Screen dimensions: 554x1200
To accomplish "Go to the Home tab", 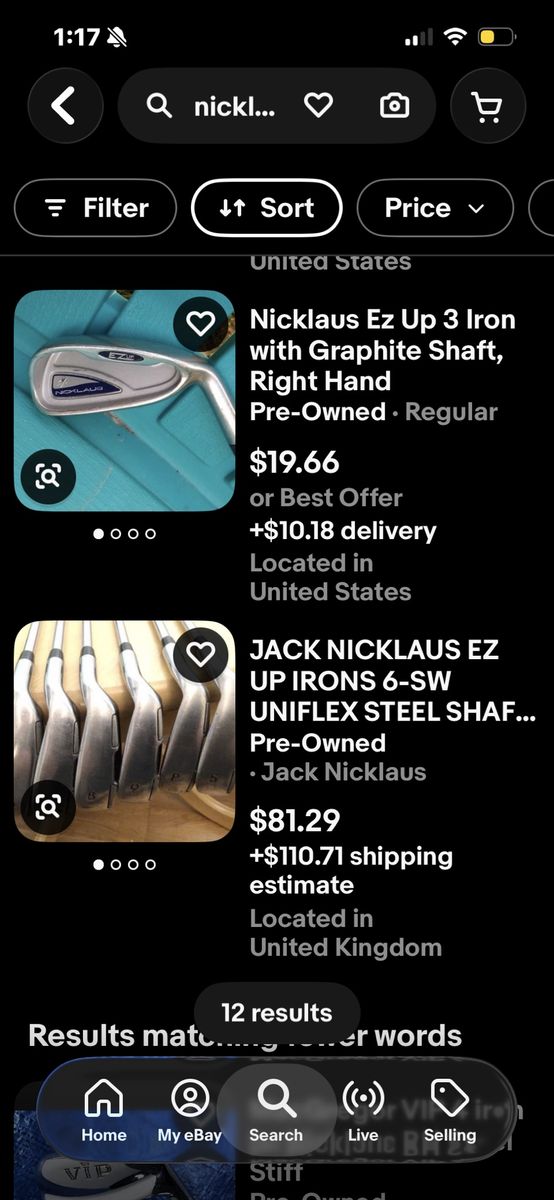I will coord(104,1111).
